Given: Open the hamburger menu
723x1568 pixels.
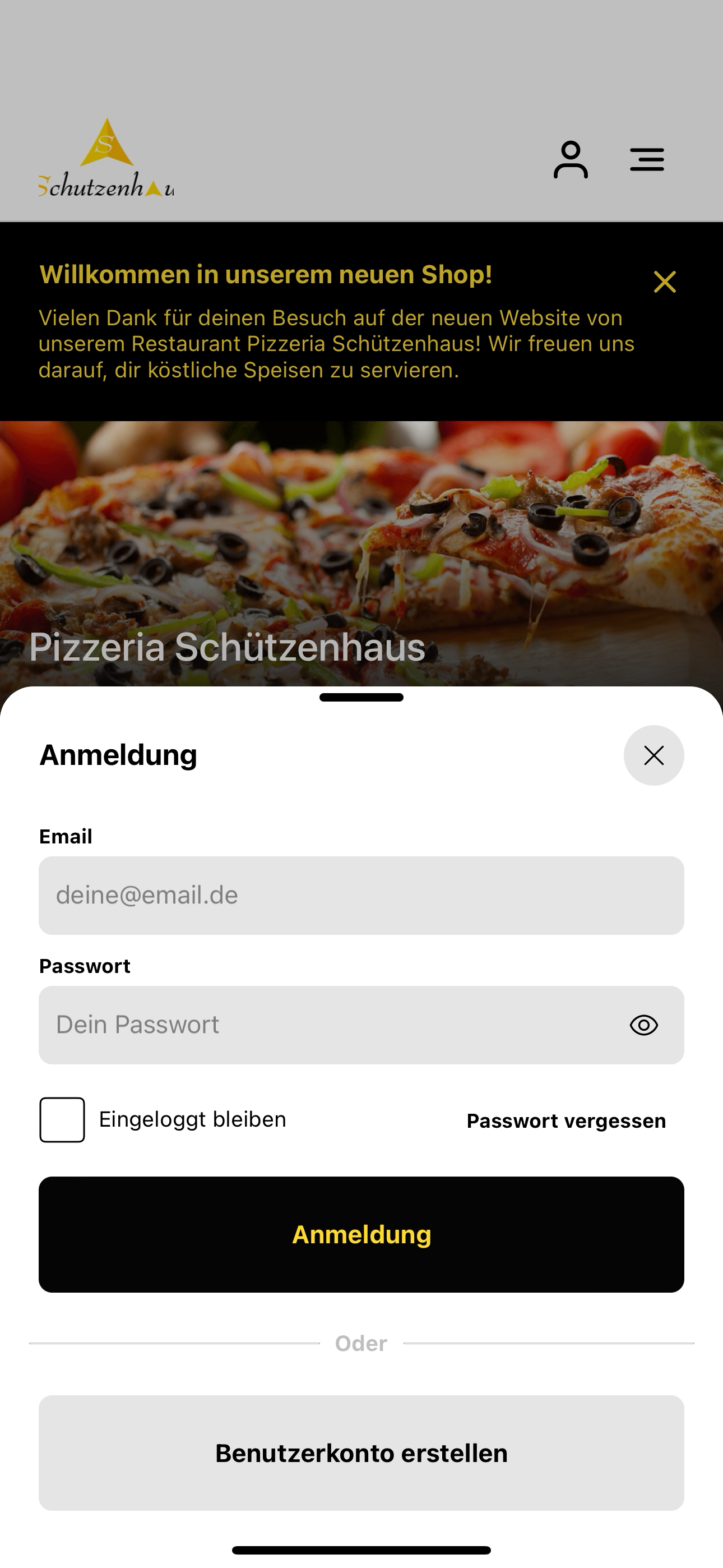Looking at the screenshot, I should [647, 159].
